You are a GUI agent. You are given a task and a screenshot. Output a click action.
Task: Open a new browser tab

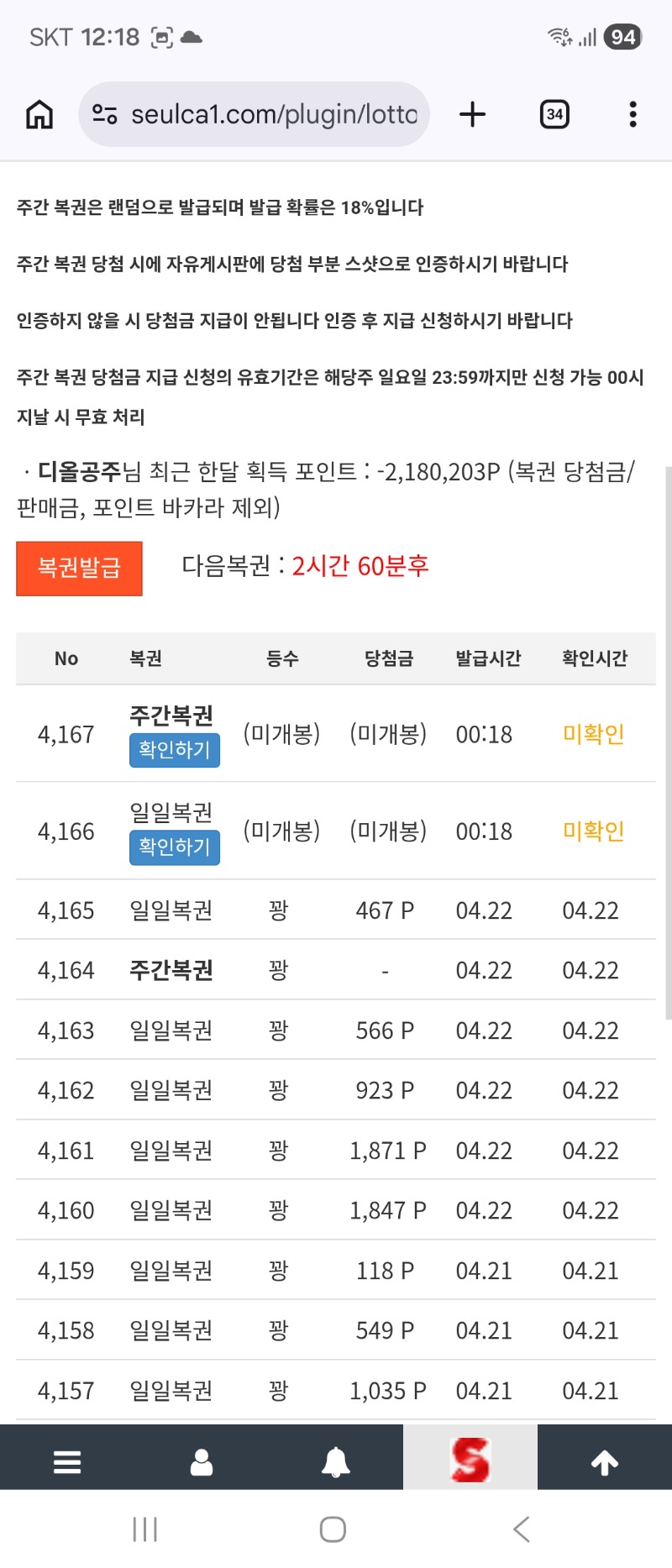coord(473,114)
